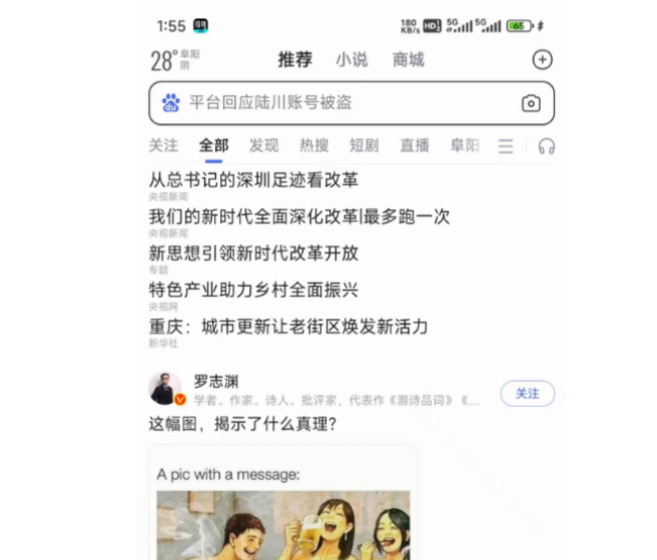Viewport: 657px width, 560px height.
Task: Select the 发现 feed tab
Action: [264, 146]
